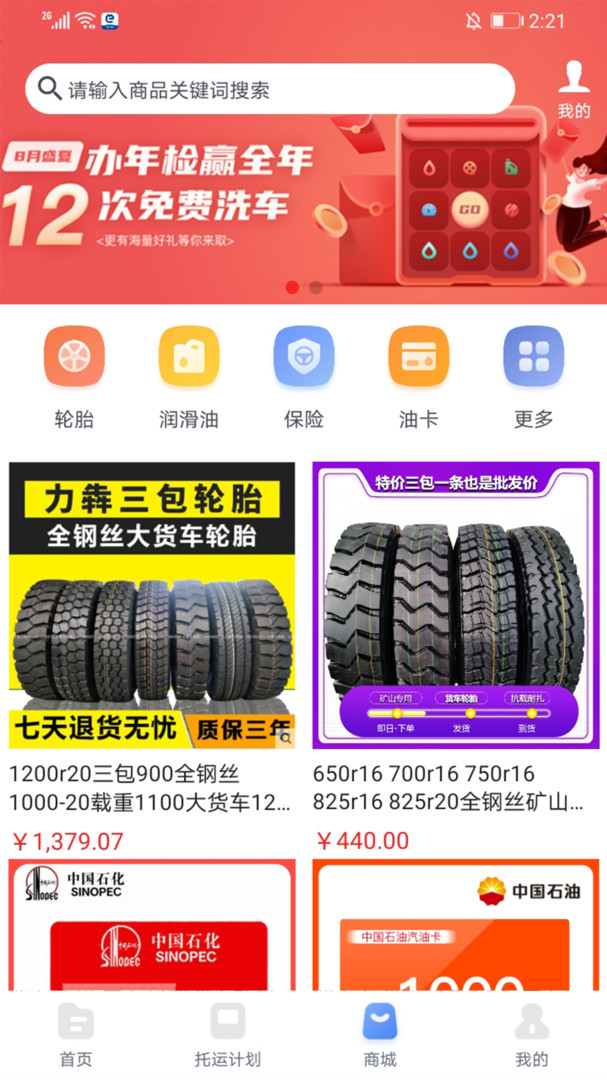
Task: Open the 办年检赢全年 promotion banner
Action: tap(303, 207)
